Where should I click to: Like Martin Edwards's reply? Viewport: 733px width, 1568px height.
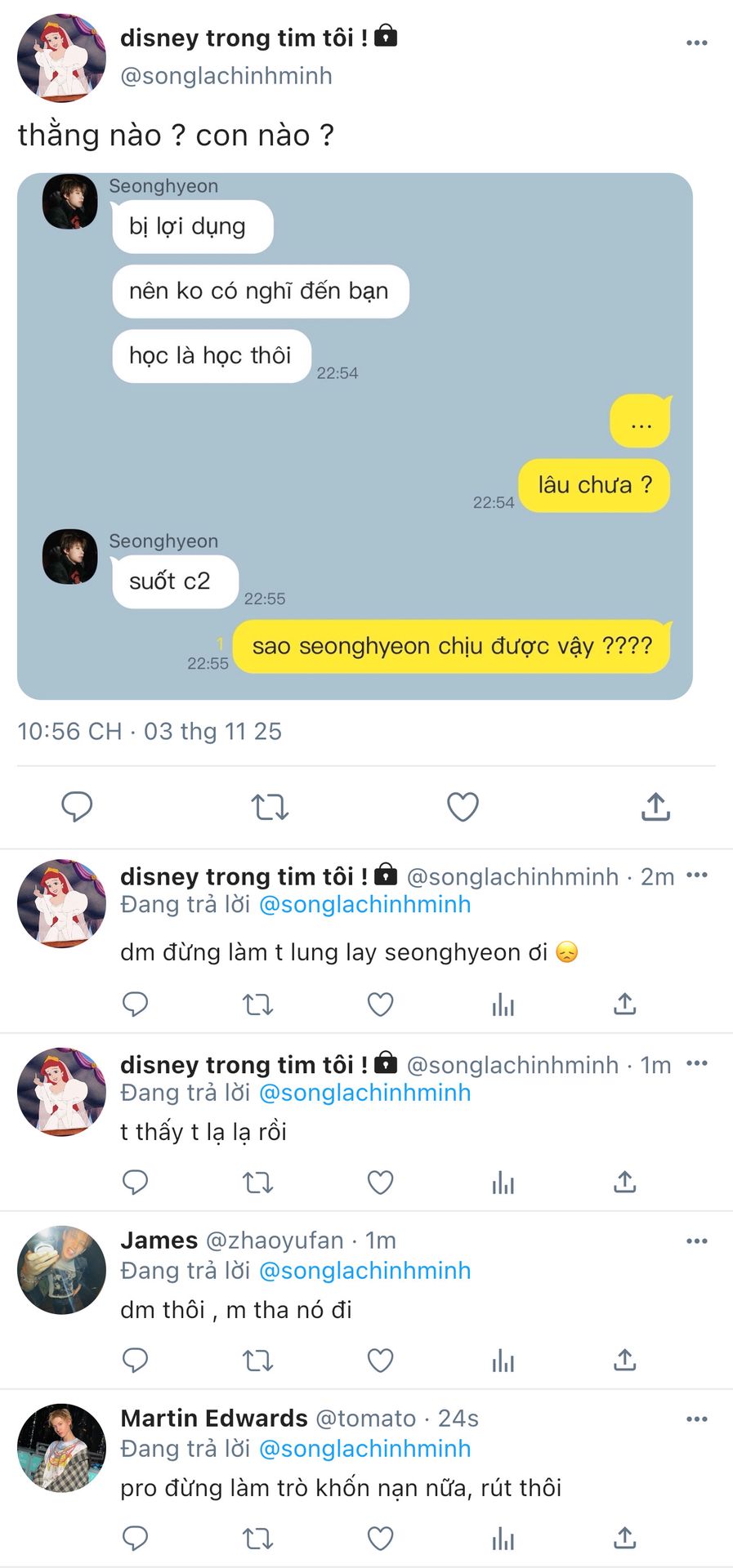[x=380, y=1539]
